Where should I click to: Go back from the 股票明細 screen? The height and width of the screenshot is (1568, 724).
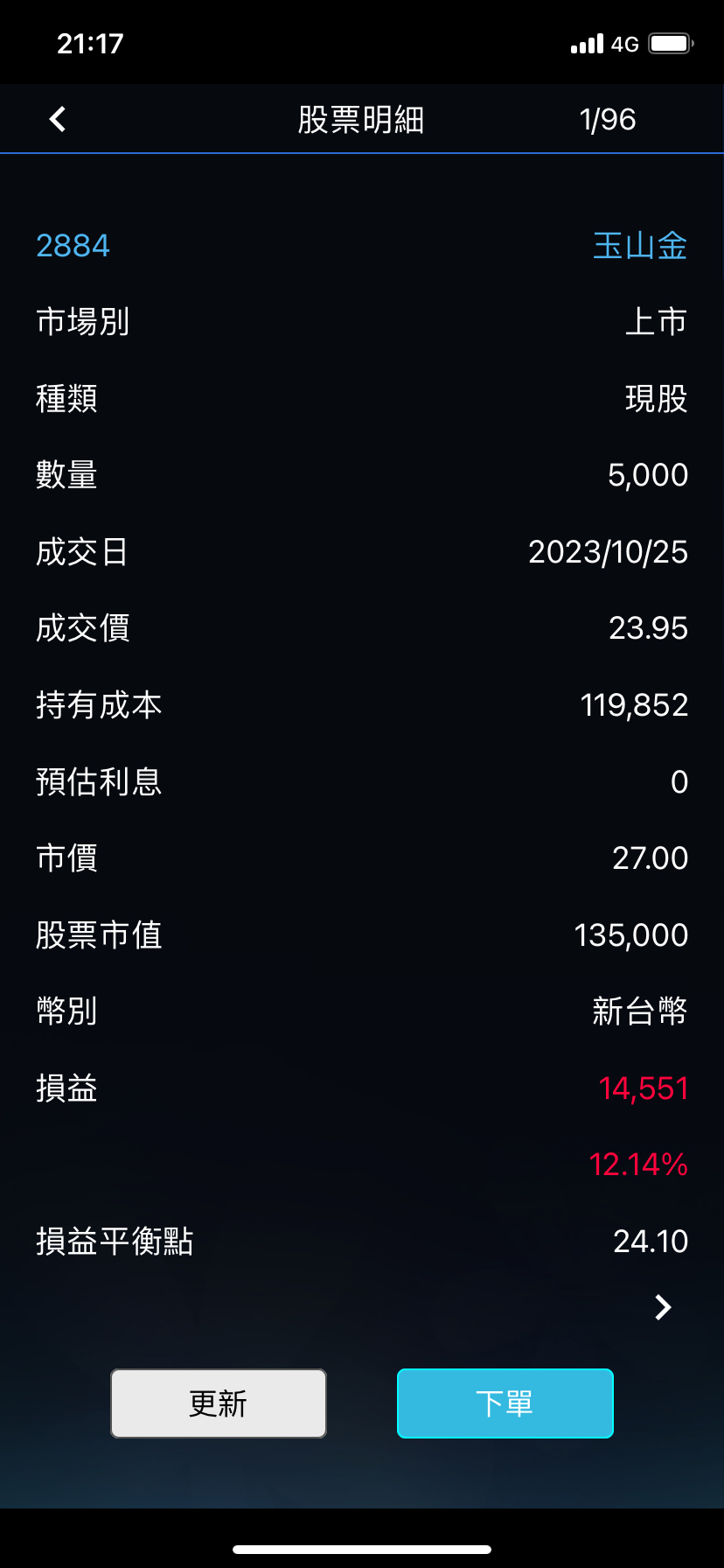[x=58, y=119]
